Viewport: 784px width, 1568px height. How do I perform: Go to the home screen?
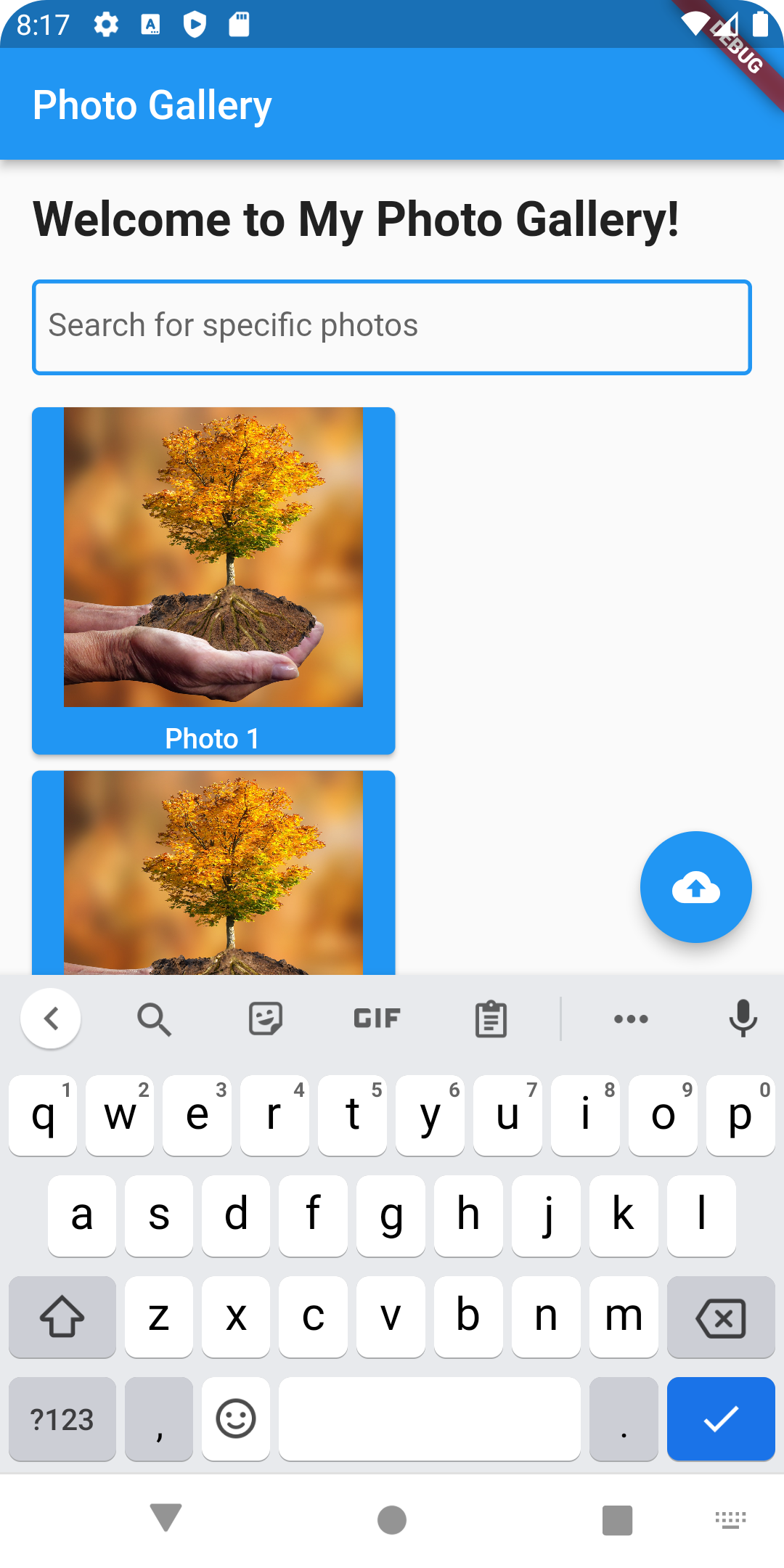(x=392, y=1519)
